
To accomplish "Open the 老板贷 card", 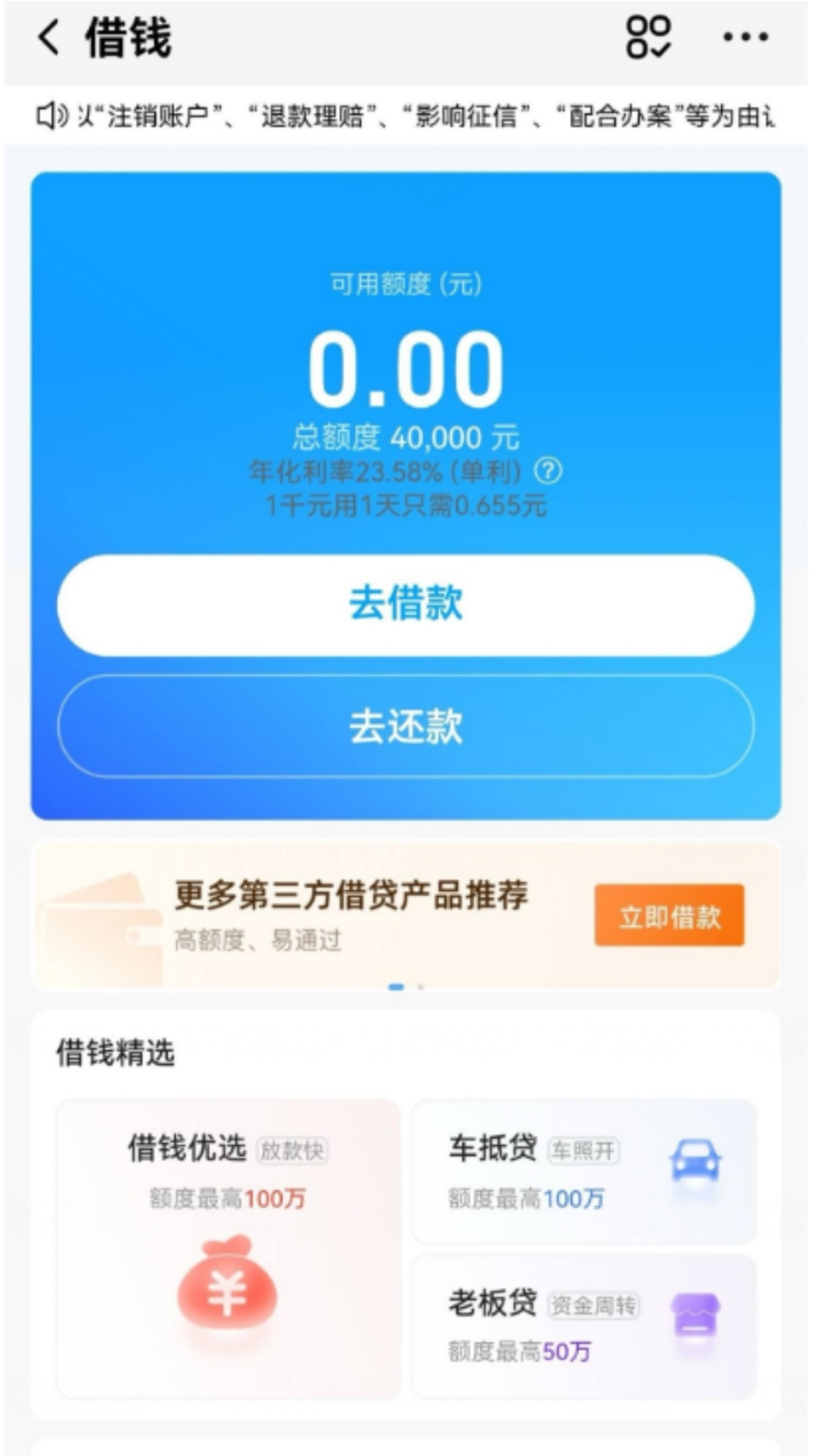I will (584, 1327).
